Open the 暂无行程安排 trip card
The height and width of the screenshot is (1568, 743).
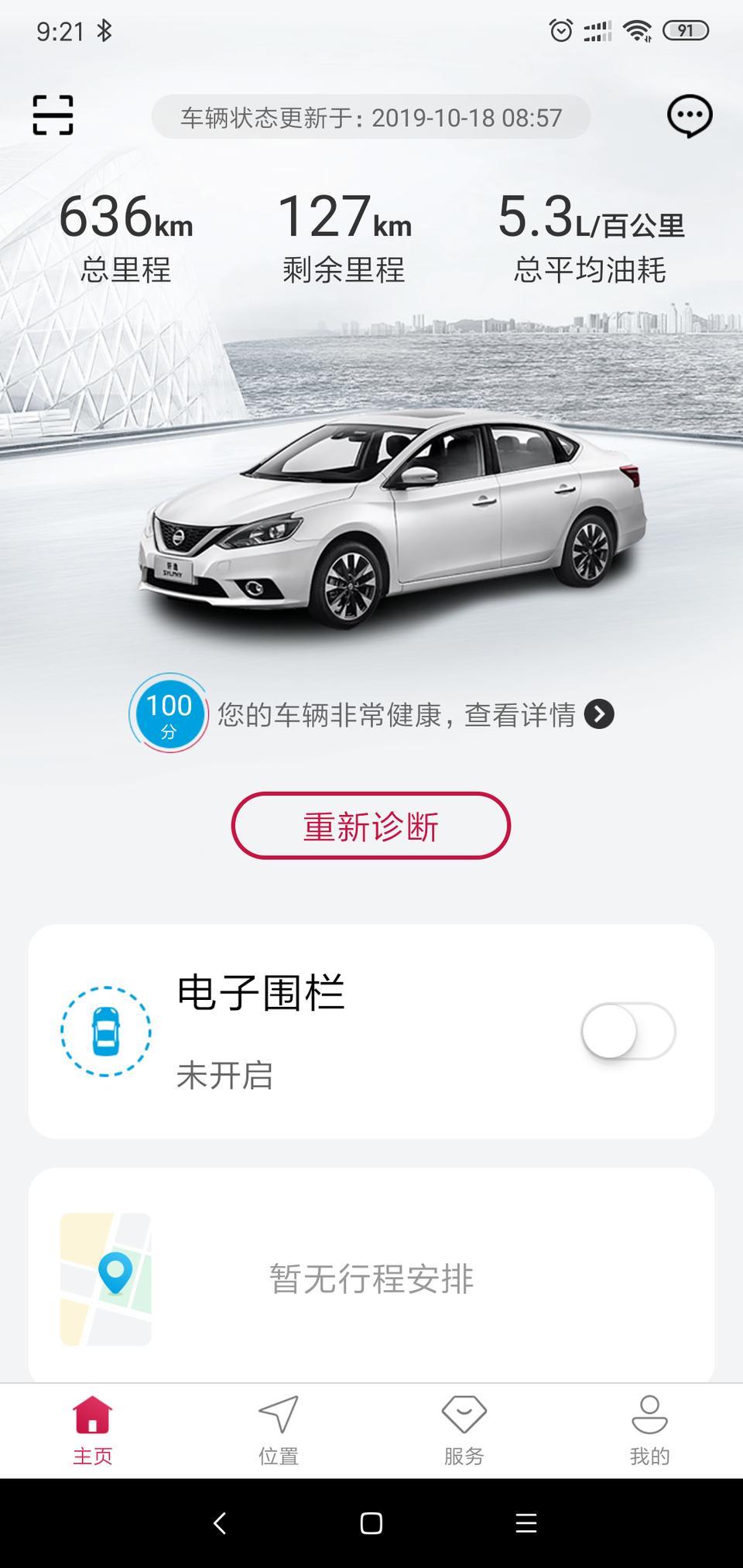coord(371,1278)
